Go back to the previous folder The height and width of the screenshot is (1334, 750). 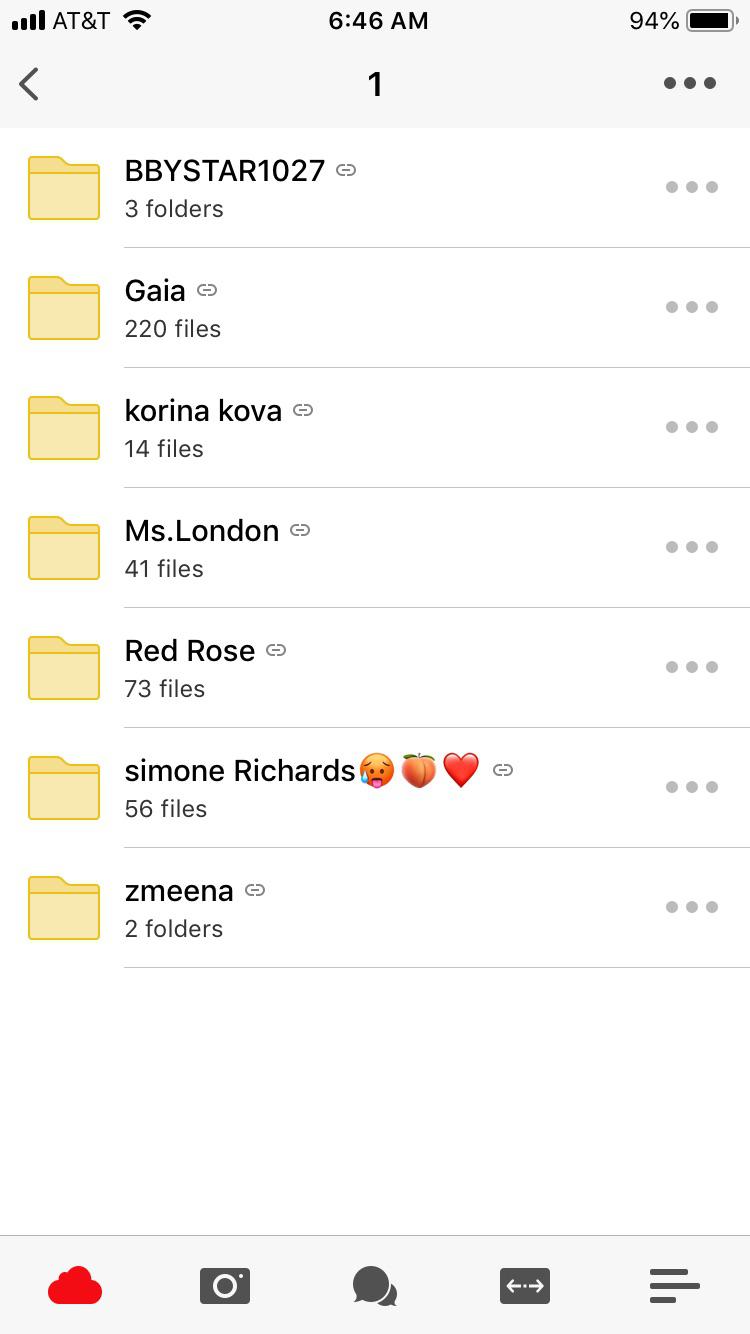[30, 84]
